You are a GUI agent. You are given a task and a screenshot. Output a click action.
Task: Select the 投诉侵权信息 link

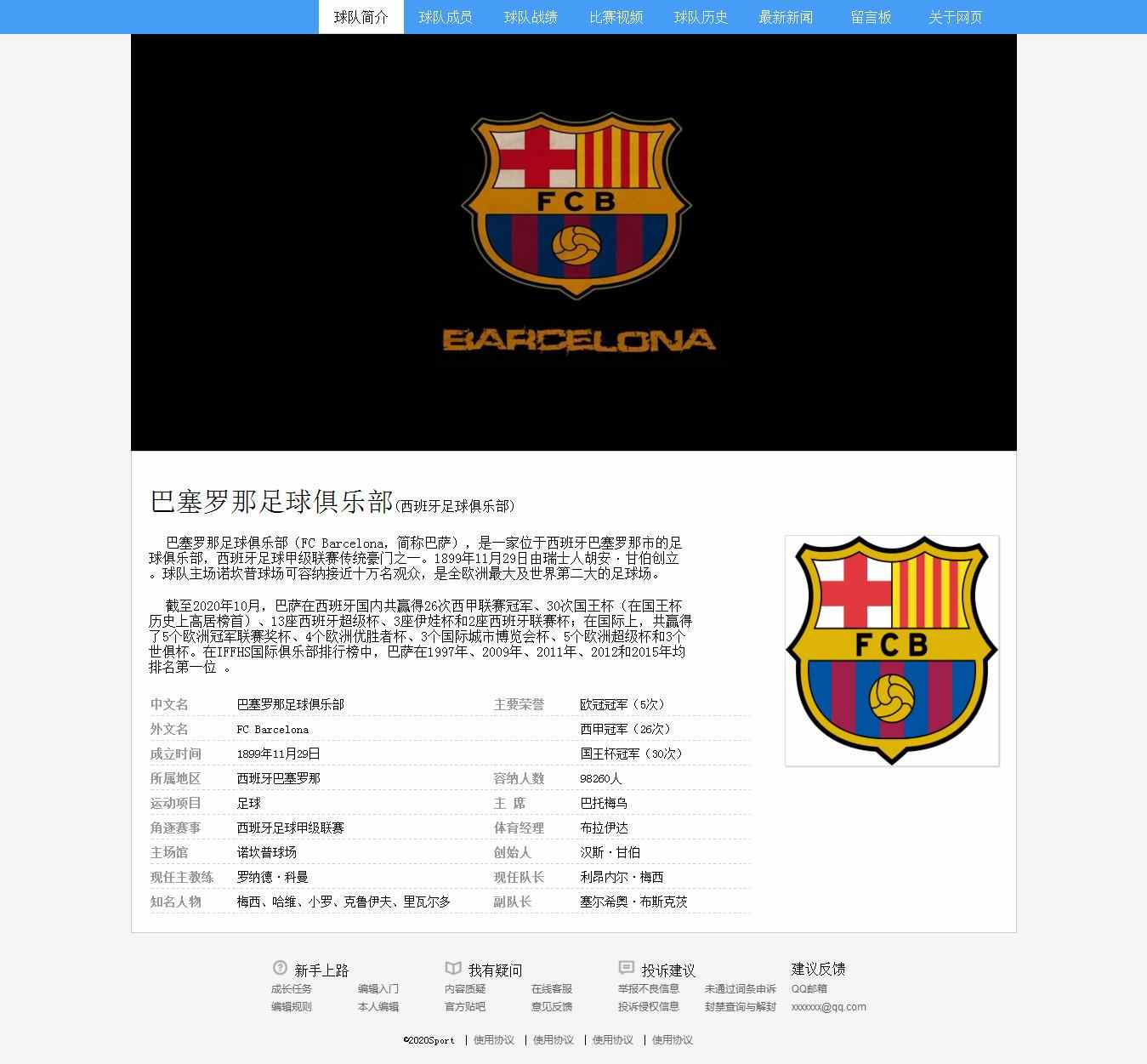(649, 1006)
